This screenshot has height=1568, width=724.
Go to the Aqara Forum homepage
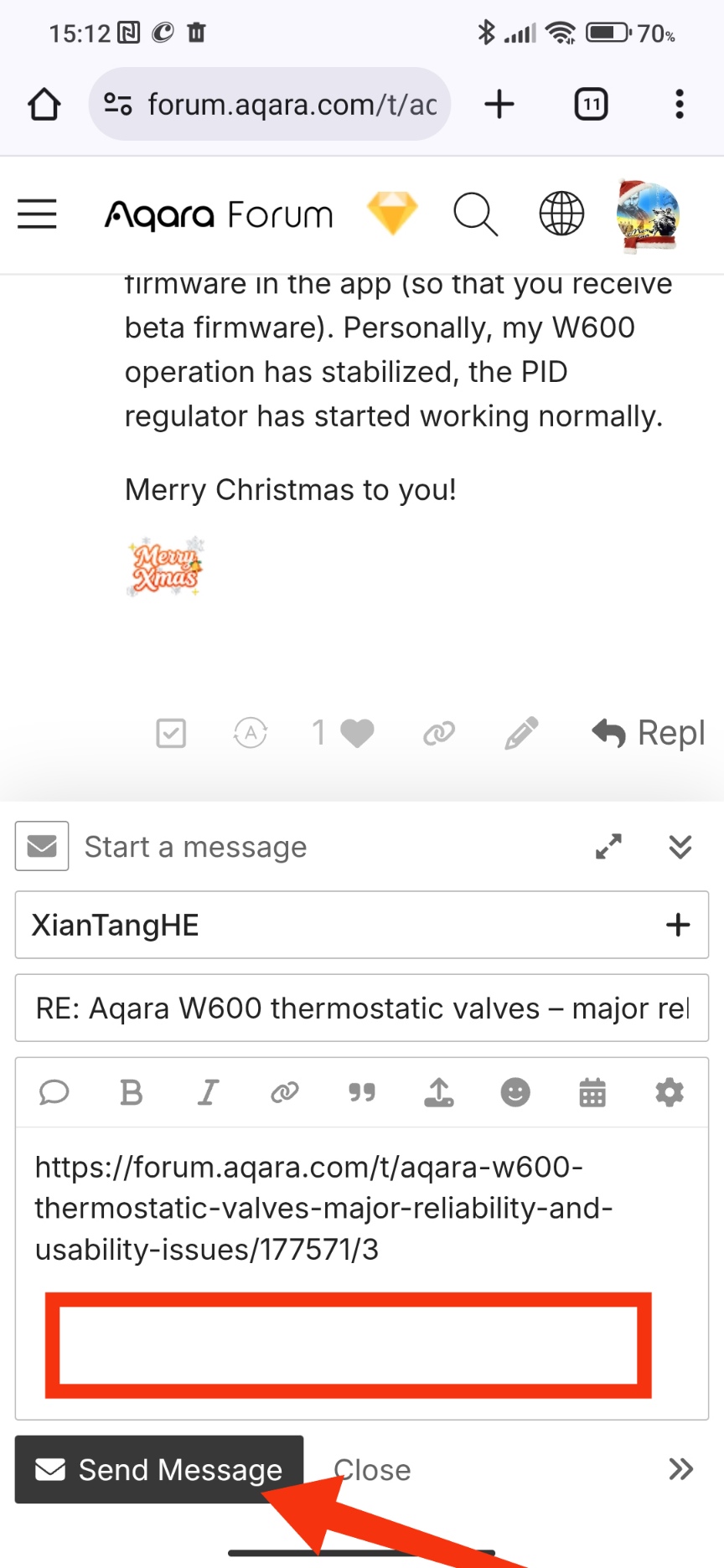point(219,215)
